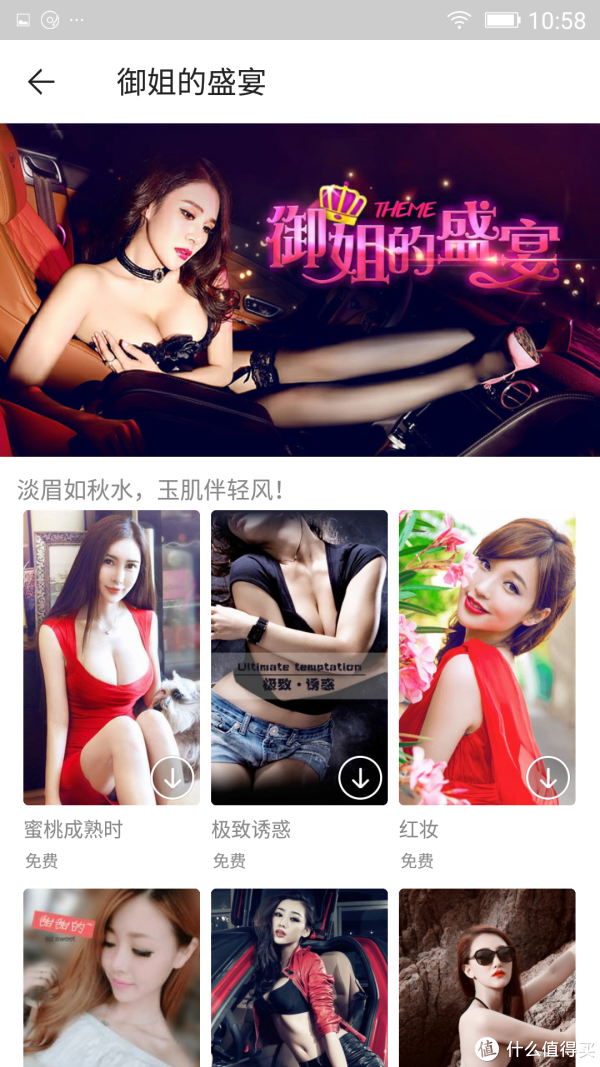Open the theme with the red jacket
This screenshot has height=1067, width=600.
tap(299, 975)
